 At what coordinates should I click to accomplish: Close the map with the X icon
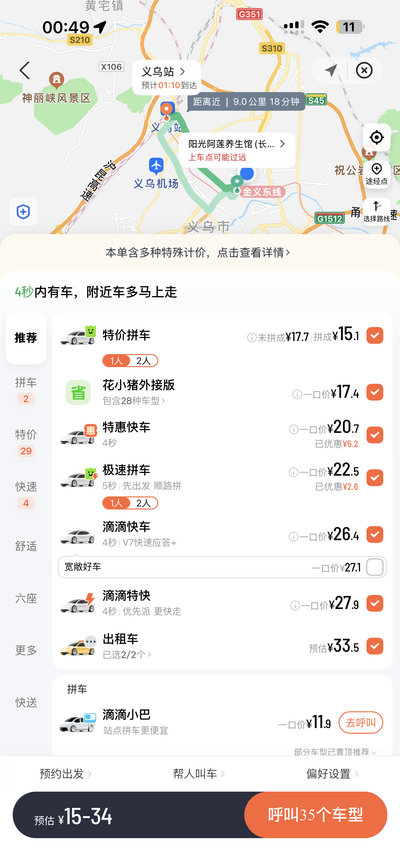pos(363,70)
